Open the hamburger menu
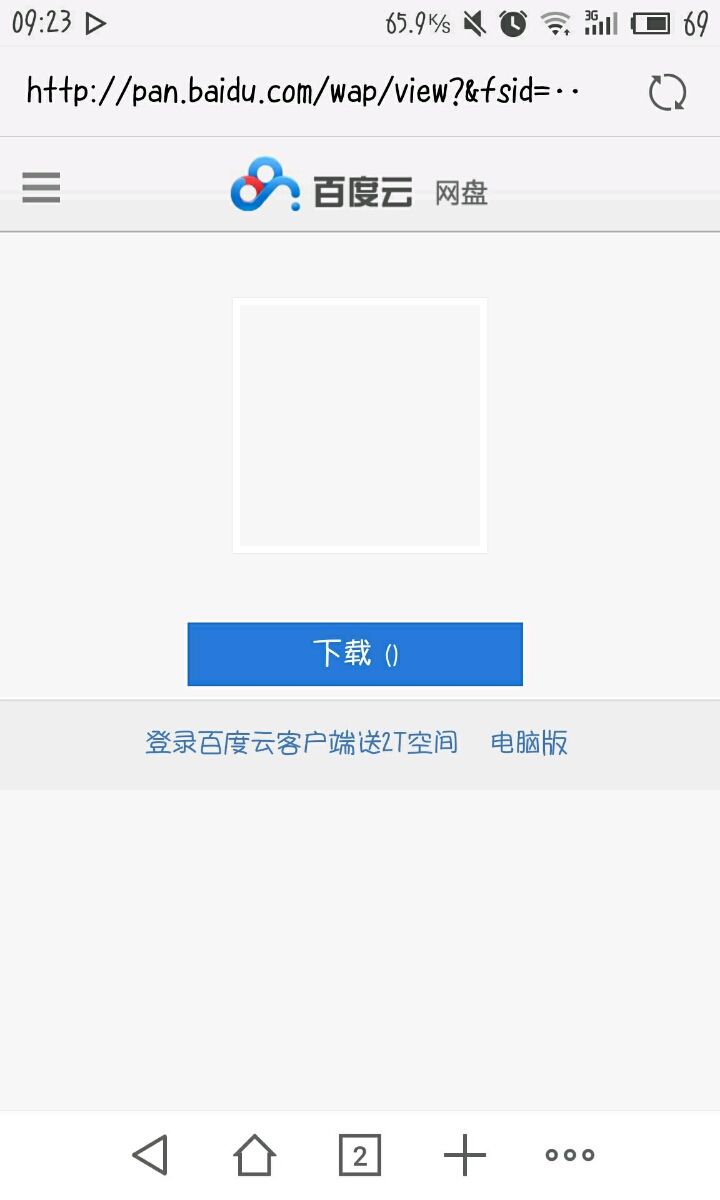720x1200 pixels. 41,187
